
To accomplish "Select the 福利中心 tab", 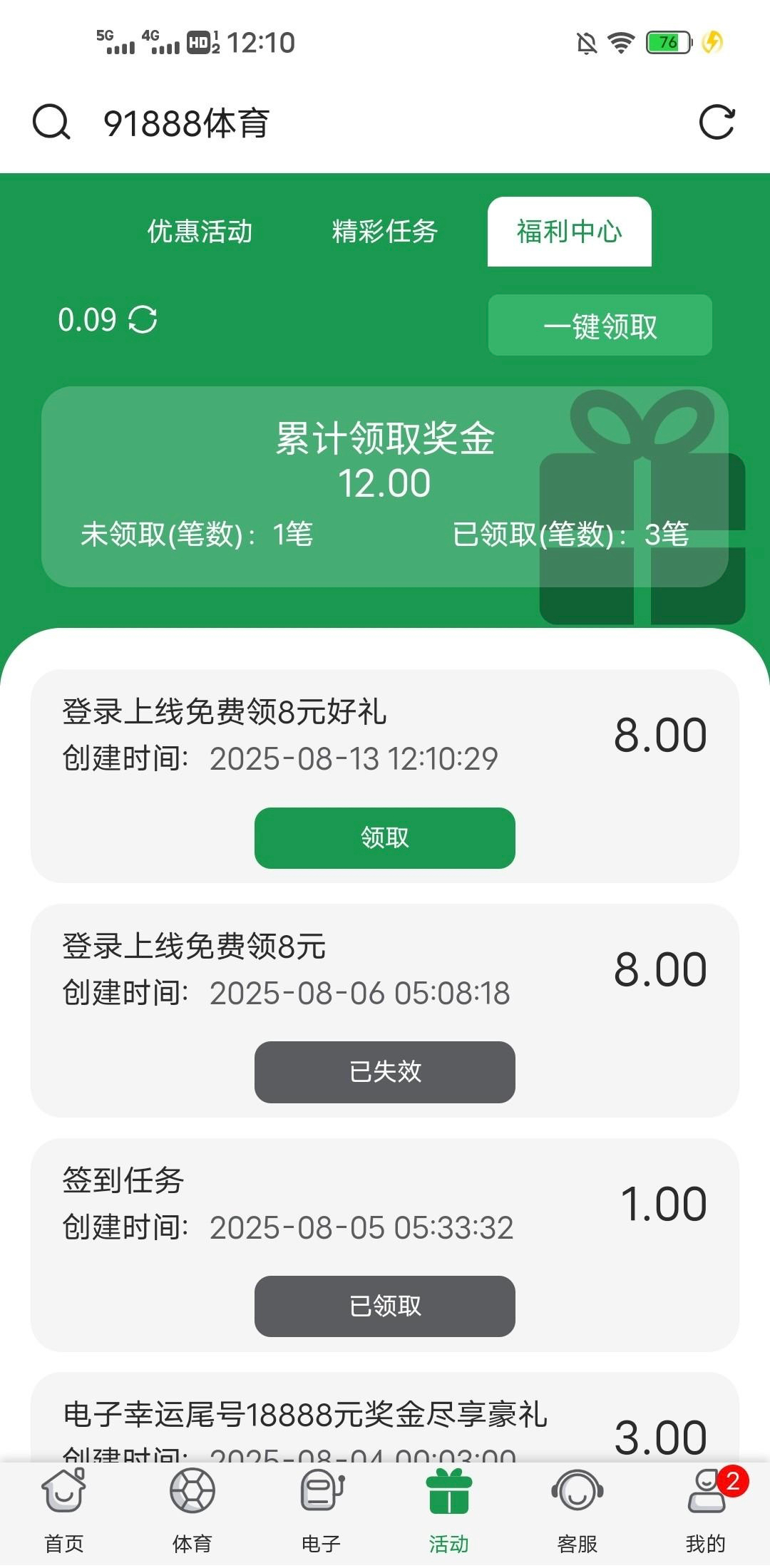I will [569, 232].
